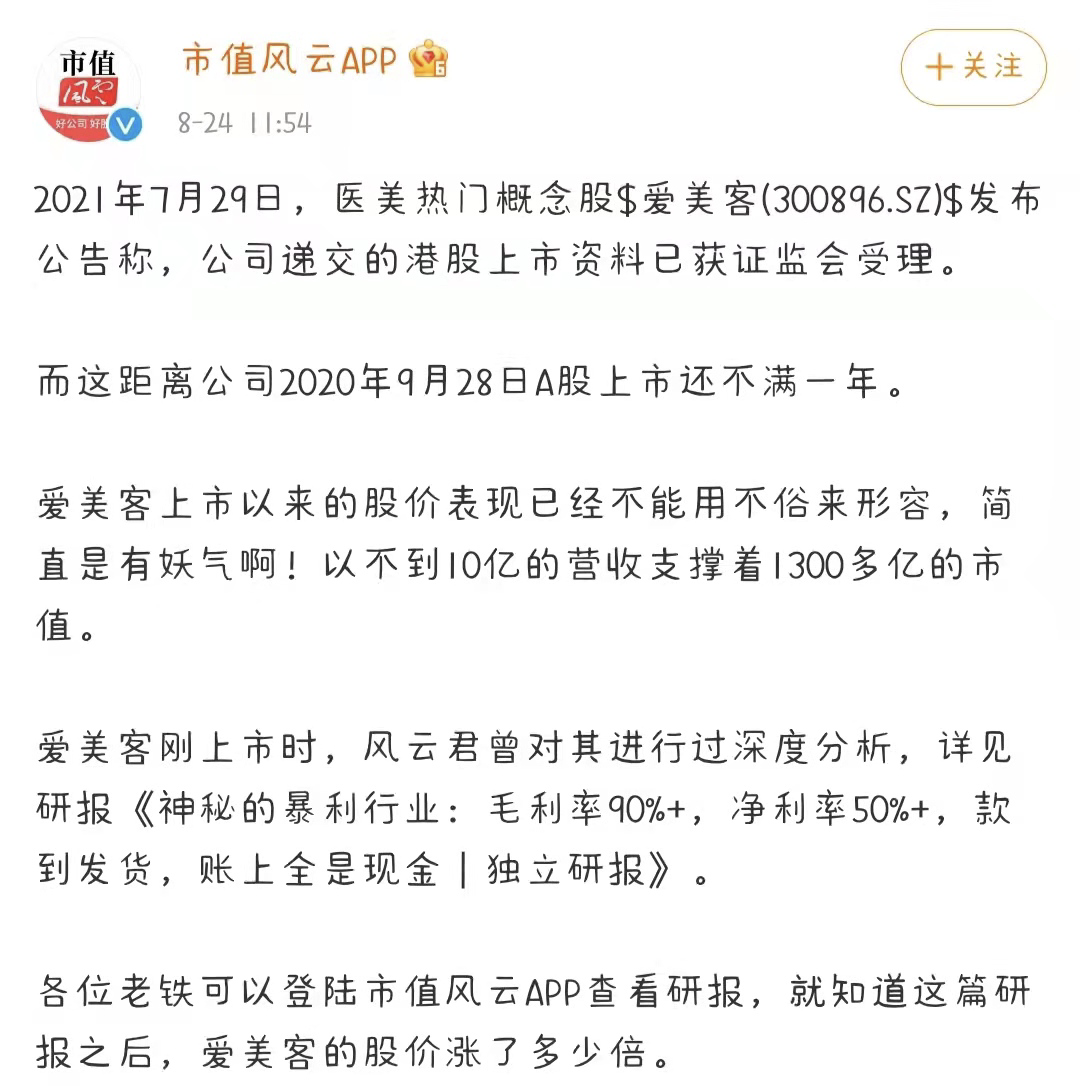Screen dimensions: 1080x1086
Task: Click the 市值 logo inside the avatar circle
Action: click(90, 62)
